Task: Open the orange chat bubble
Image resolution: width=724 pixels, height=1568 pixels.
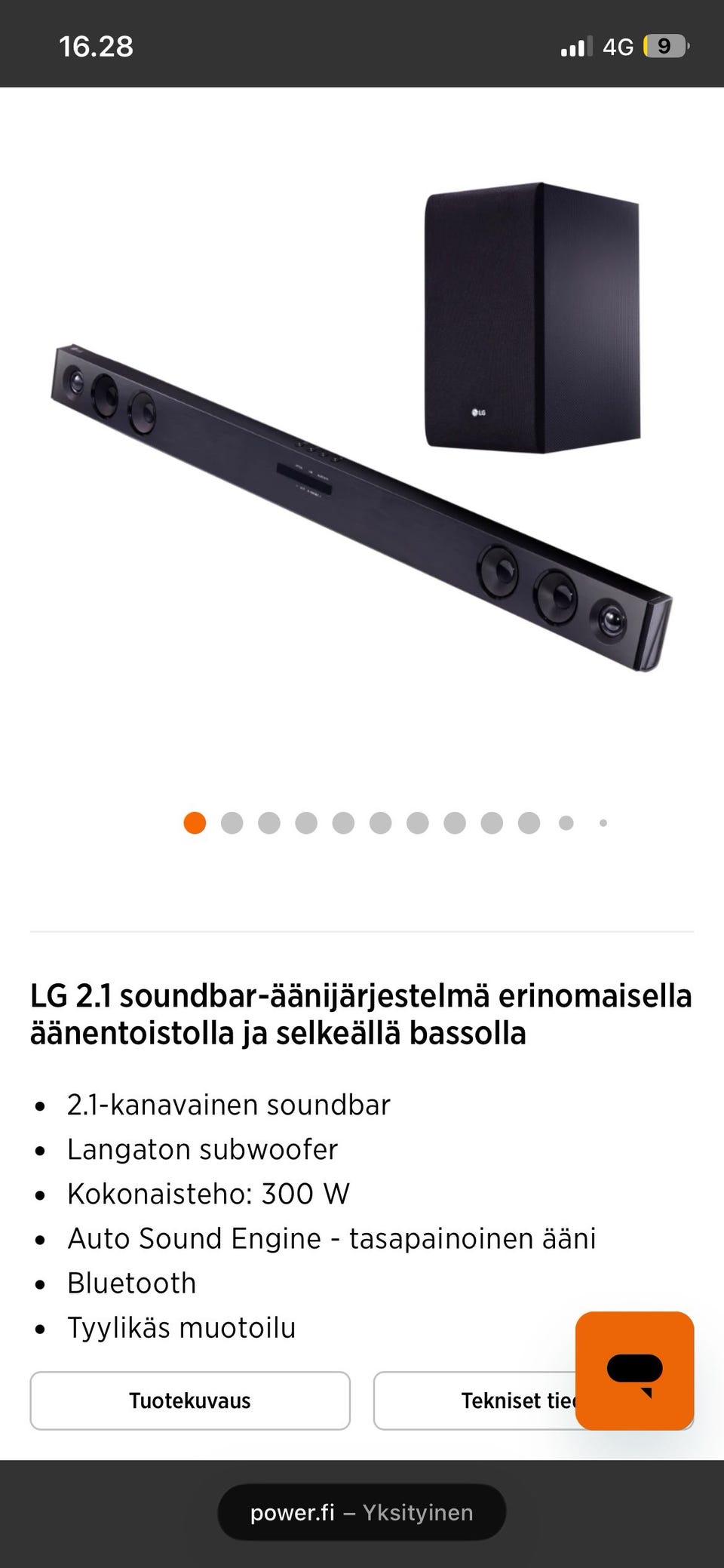Action: (x=634, y=1370)
